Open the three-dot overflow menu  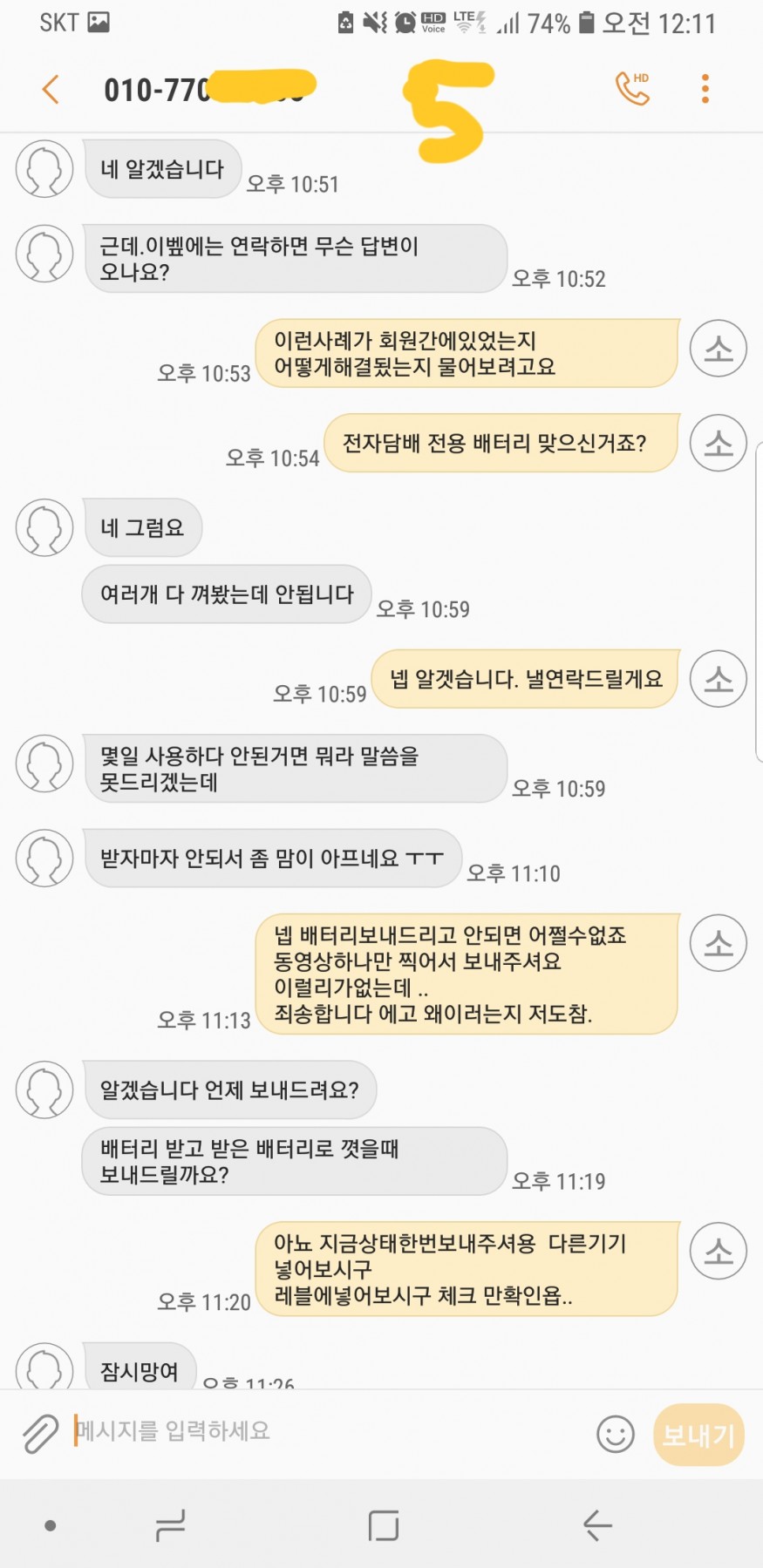(705, 89)
